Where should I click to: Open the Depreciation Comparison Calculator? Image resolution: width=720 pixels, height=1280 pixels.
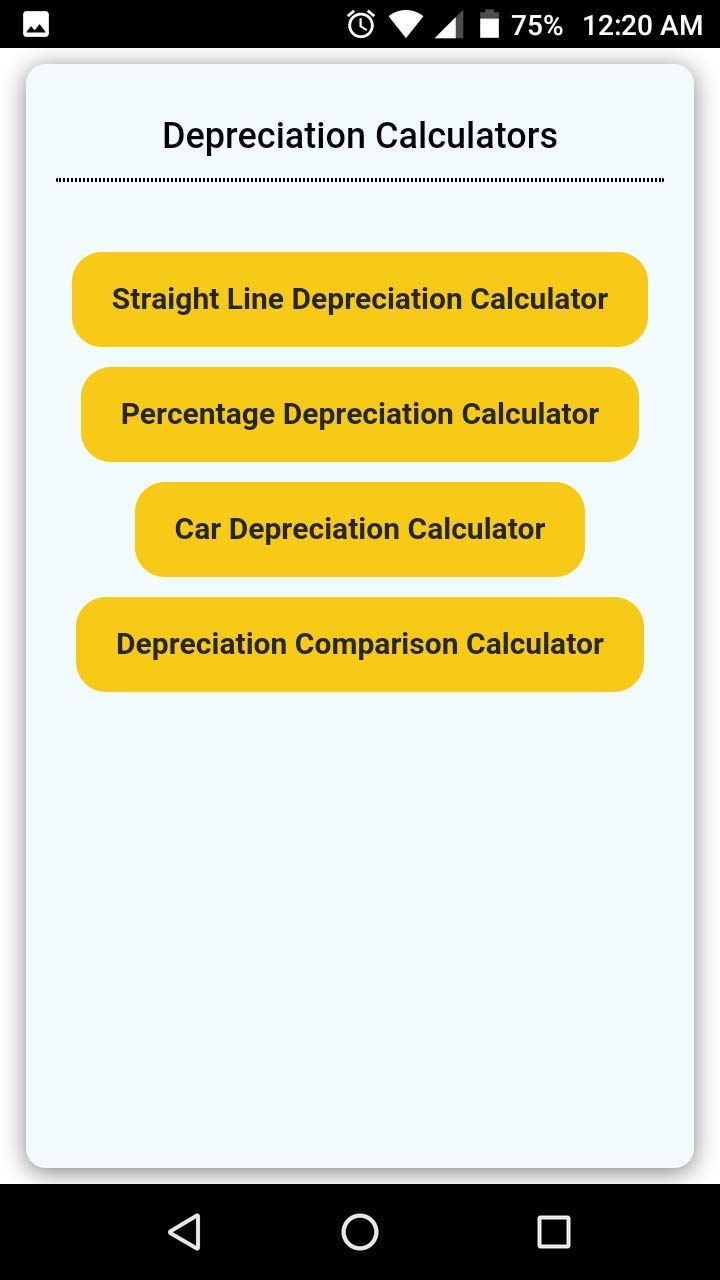click(x=360, y=644)
